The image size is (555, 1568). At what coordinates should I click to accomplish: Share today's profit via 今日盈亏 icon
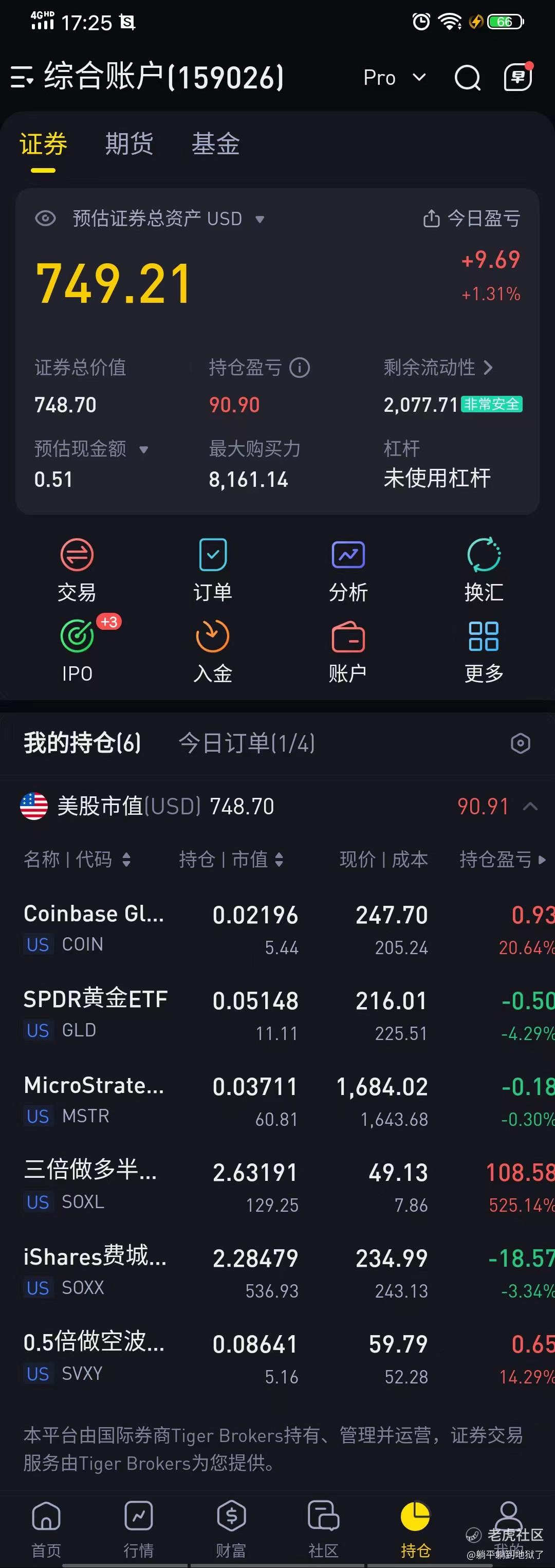click(431, 218)
